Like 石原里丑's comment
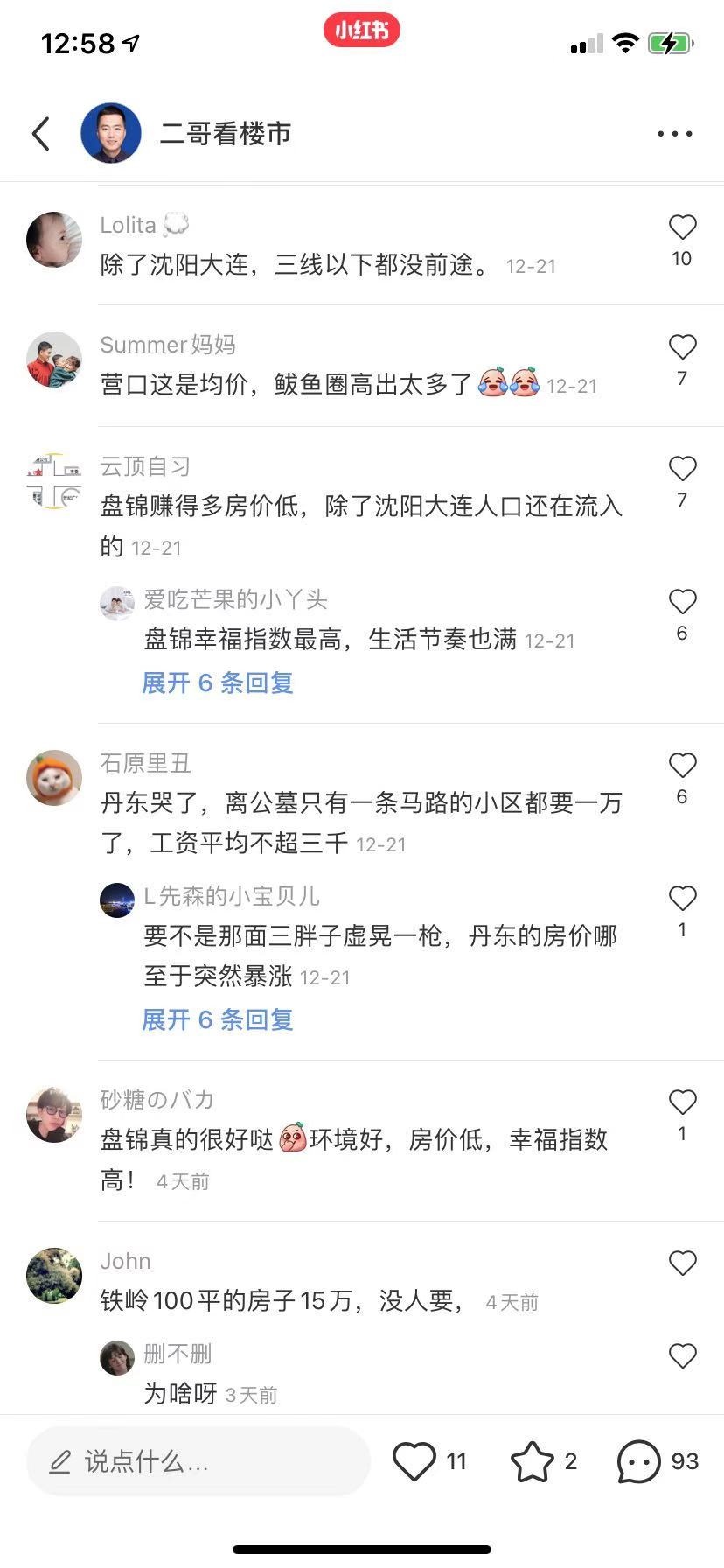Screen dimensions: 724x1568 coord(682,766)
